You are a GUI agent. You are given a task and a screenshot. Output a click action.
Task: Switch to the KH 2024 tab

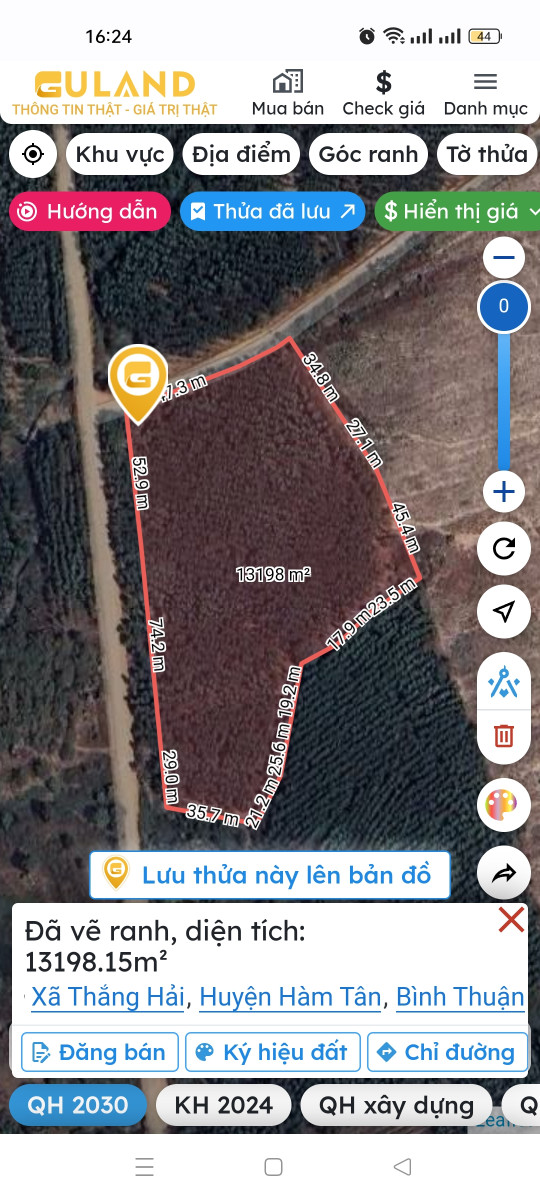[x=223, y=1105]
